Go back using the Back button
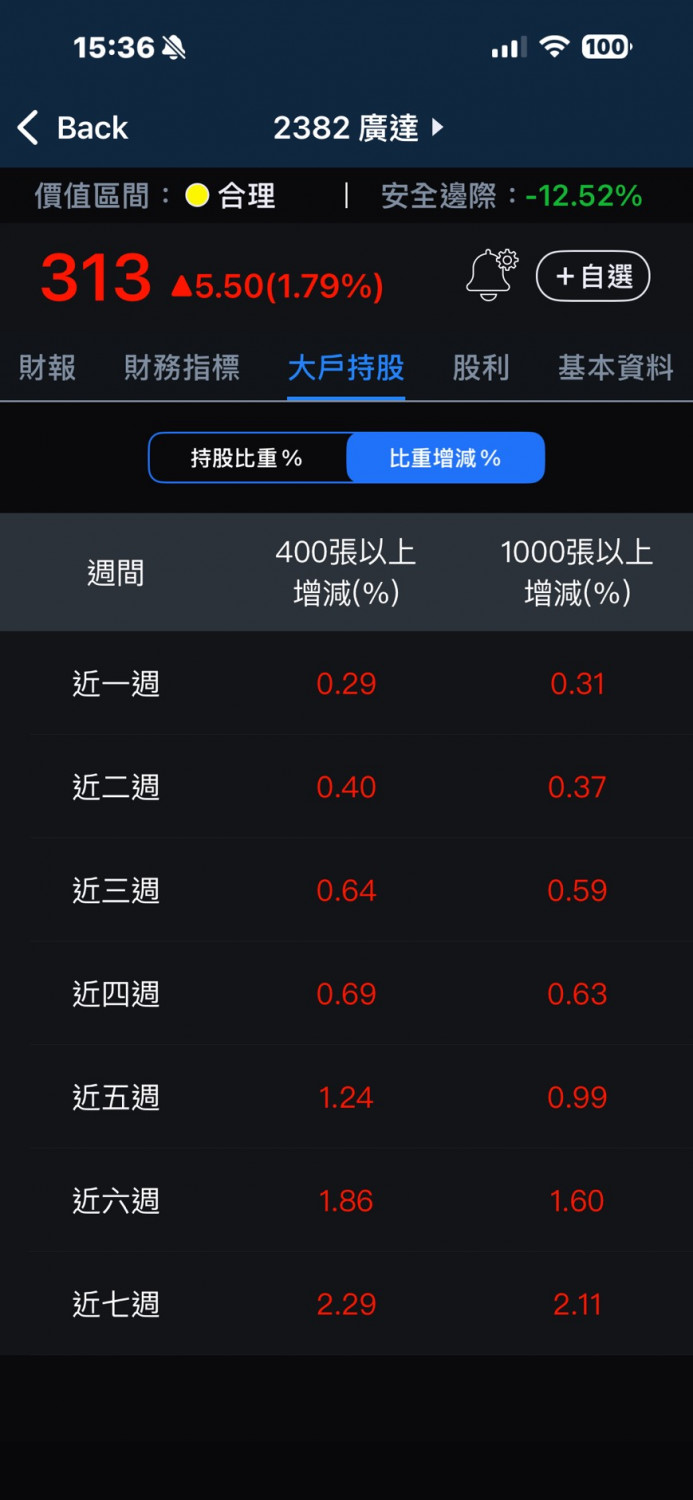693x1500 pixels. tap(72, 128)
